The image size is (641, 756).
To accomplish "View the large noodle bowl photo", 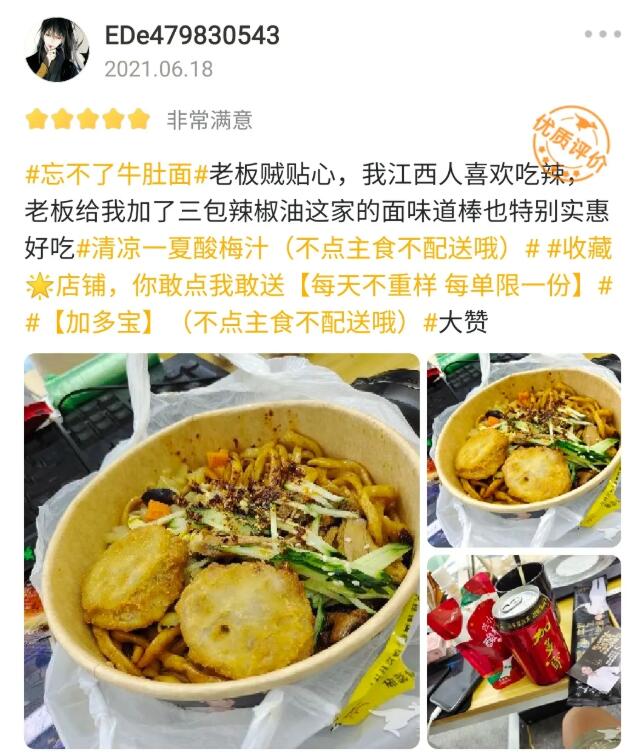I will (223, 551).
